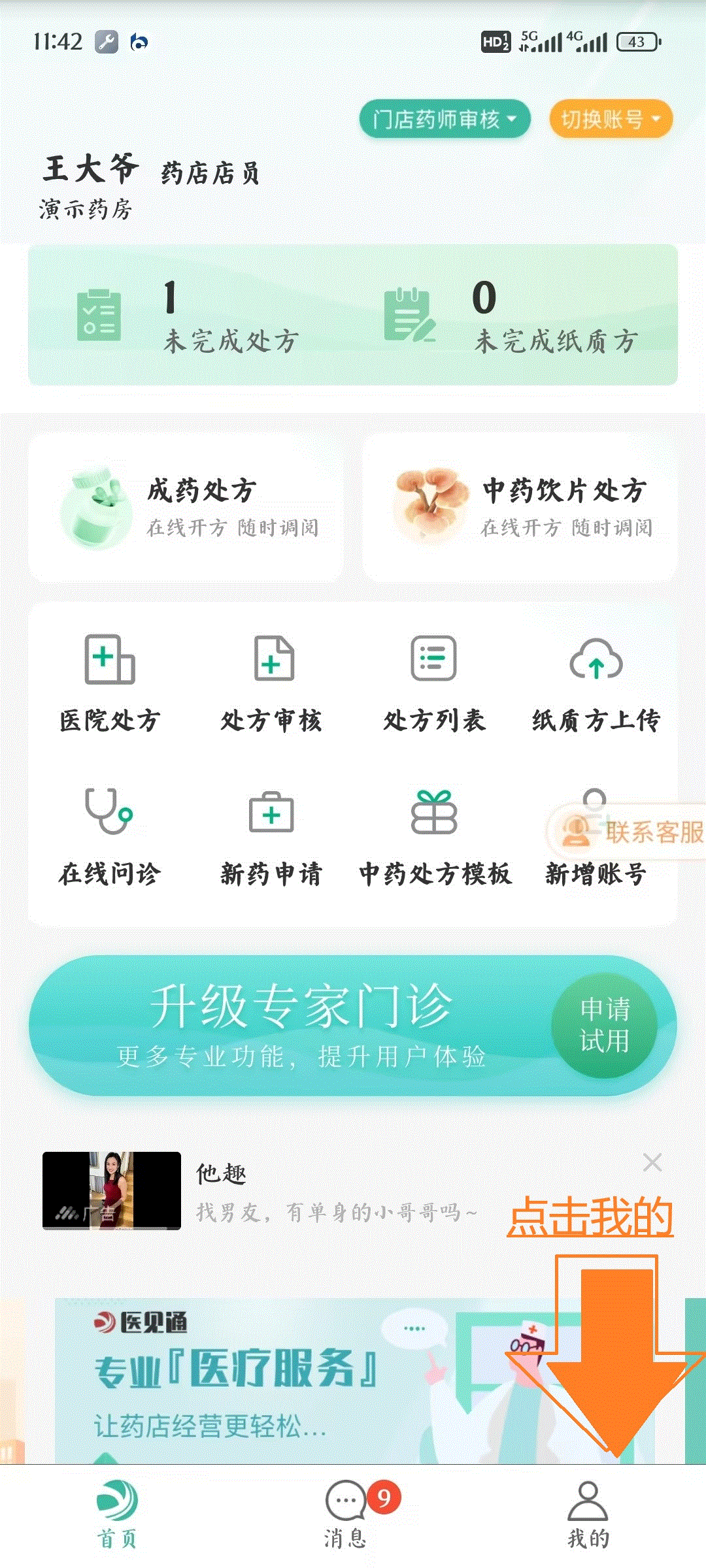This screenshot has height=1568, width=706.
Task: Choose 纸质方上传
Action: tap(596, 683)
